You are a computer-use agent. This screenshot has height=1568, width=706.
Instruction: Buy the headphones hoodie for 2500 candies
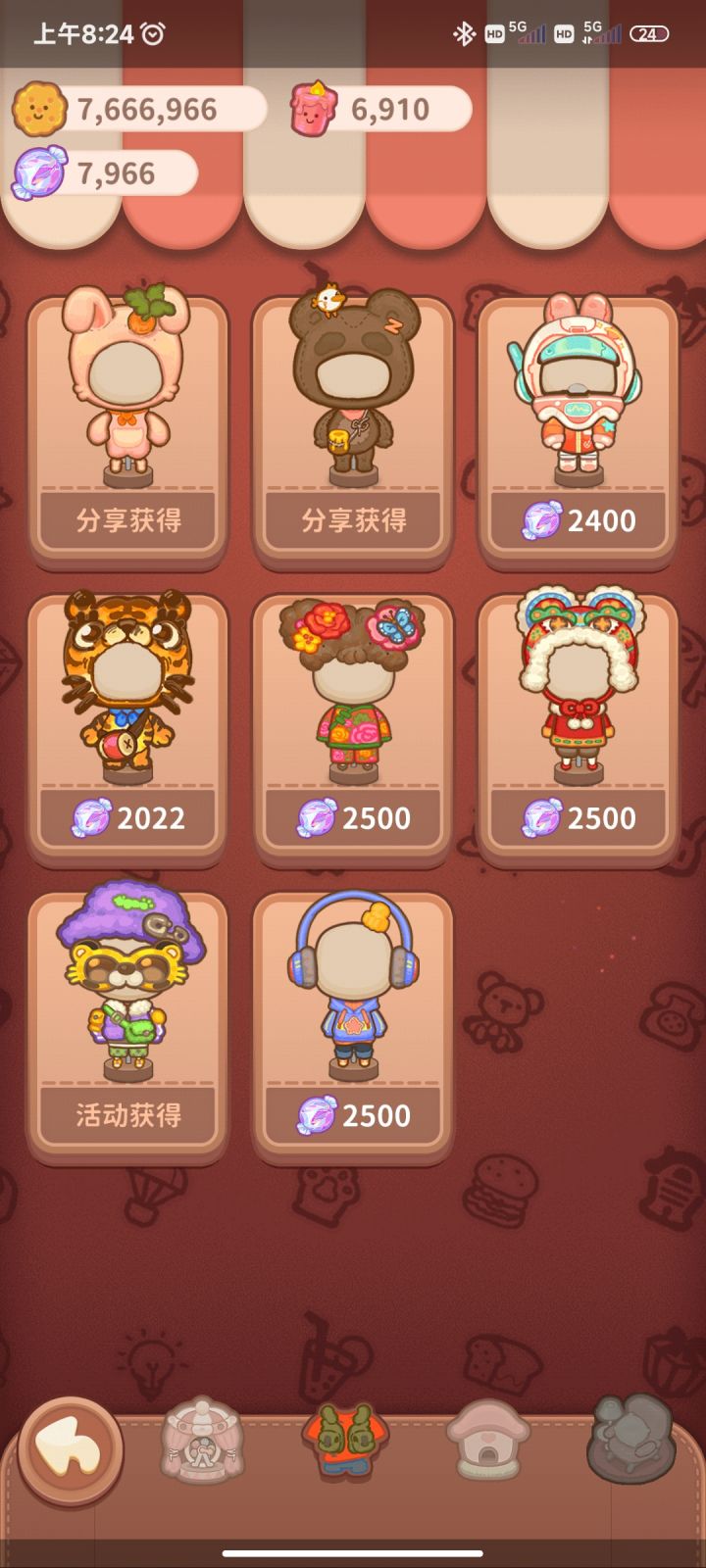353,1115
